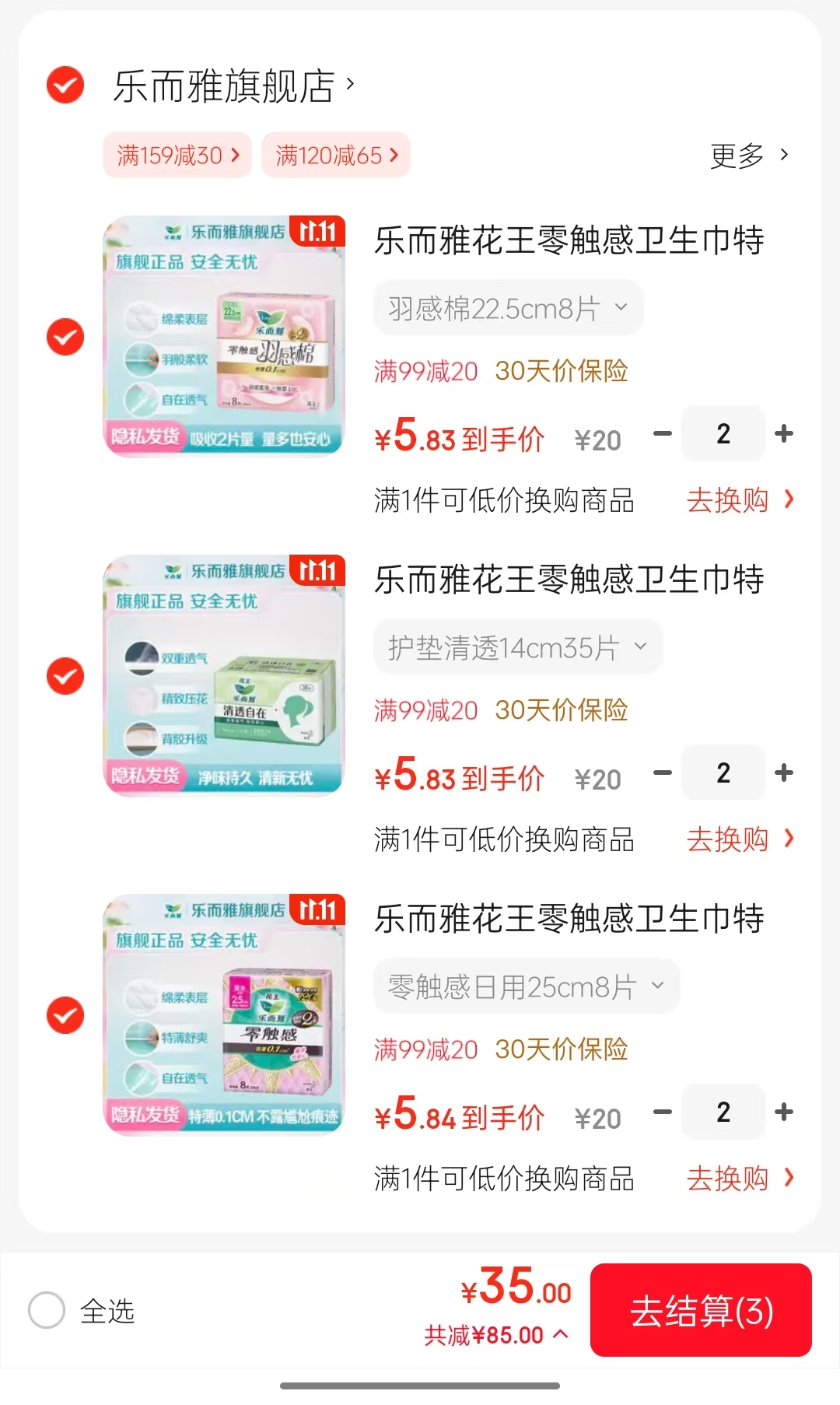This screenshot has width=840, height=1405.
Task: Uncheck the 乐而雅旗舰店 store checkbox
Action: (x=65, y=85)
